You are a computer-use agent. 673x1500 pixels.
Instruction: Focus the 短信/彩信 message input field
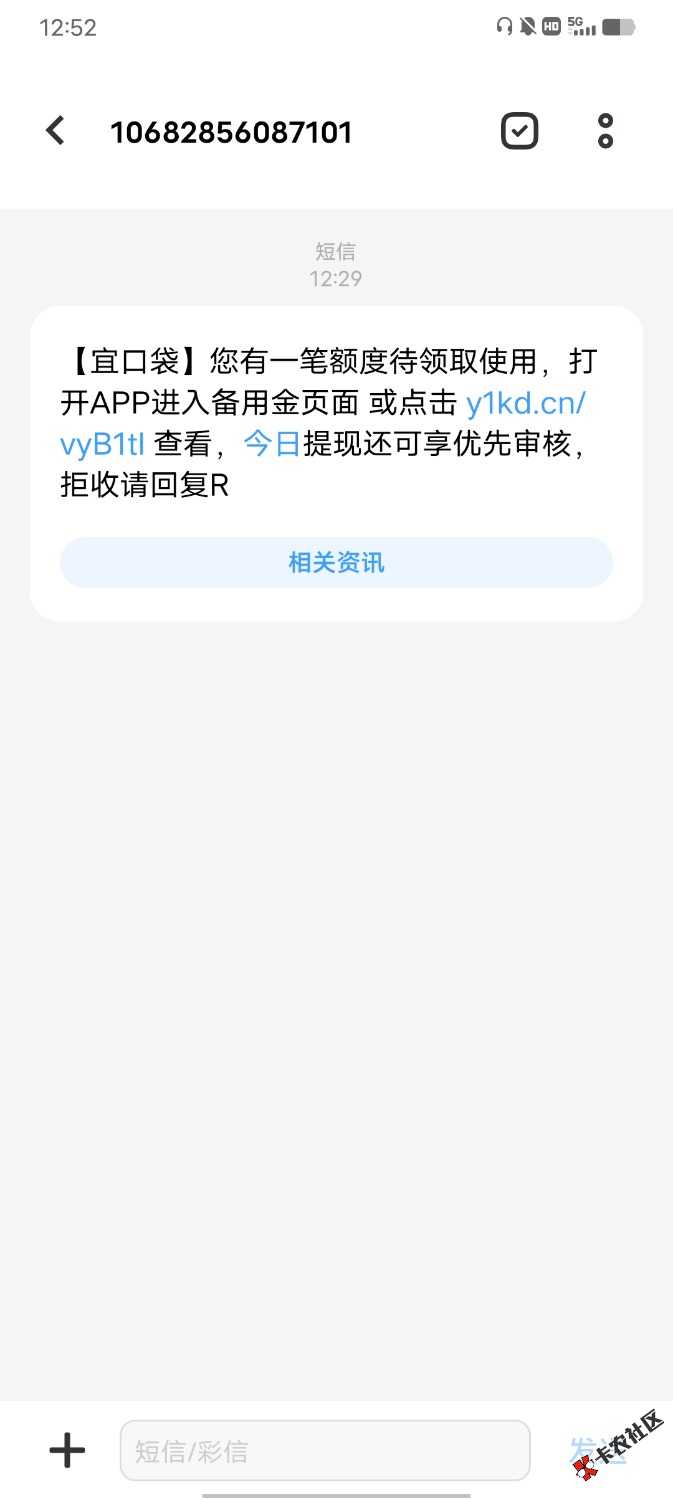325,1450
